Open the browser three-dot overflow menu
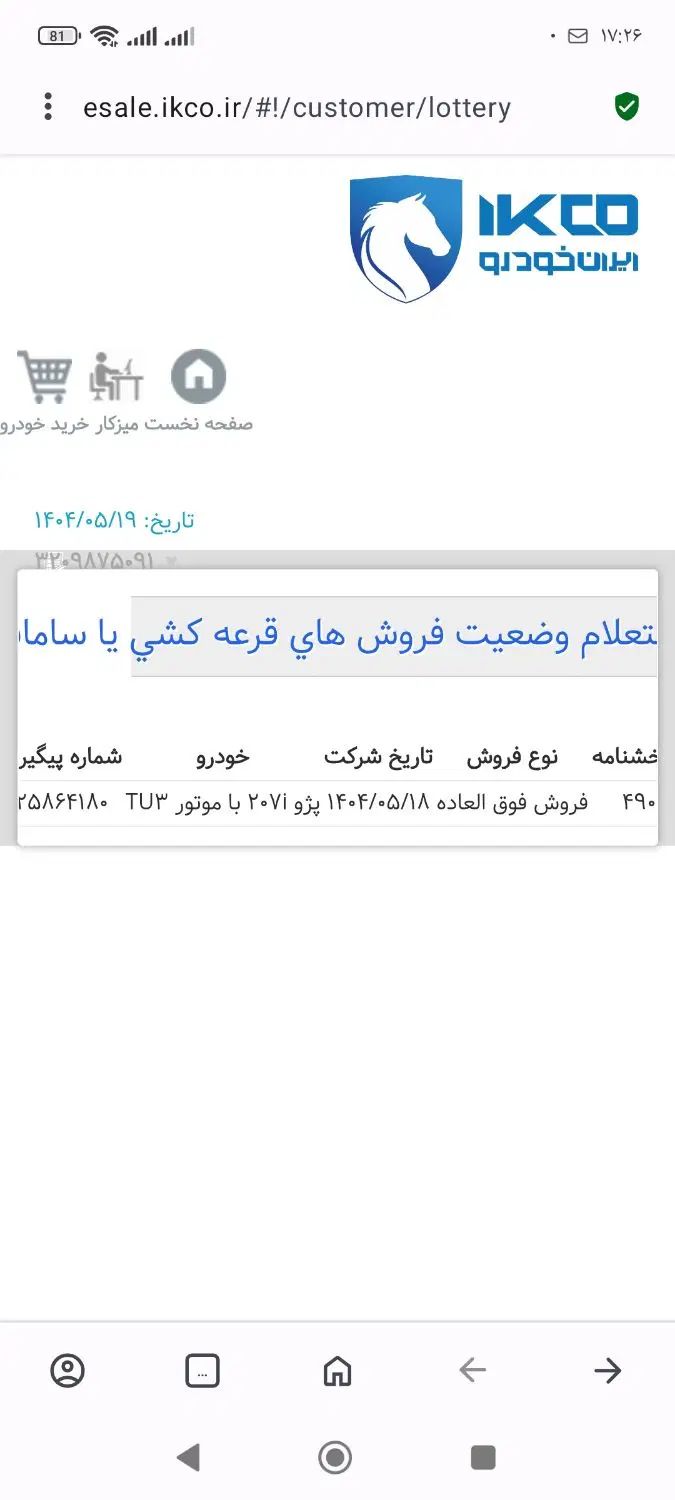The image size is (675, 1500). (x=48, y=107)
